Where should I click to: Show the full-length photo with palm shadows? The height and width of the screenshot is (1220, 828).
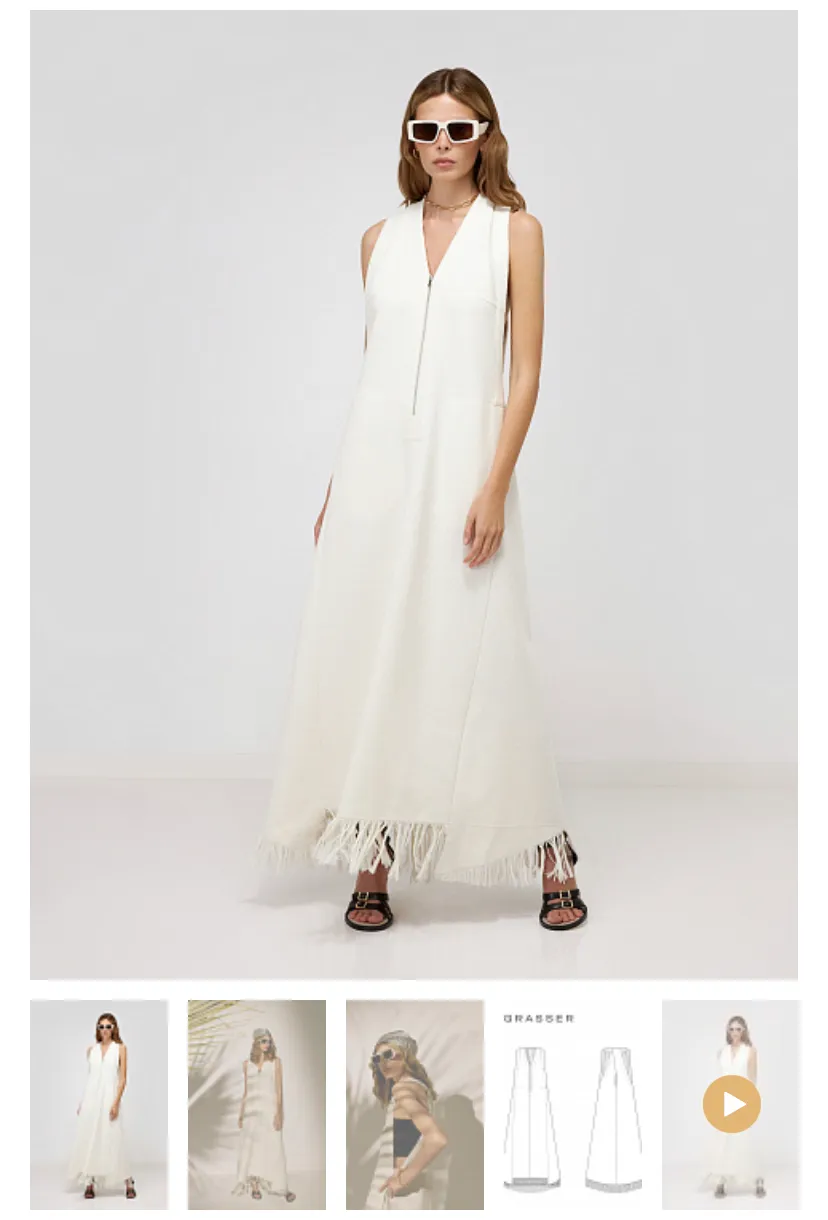coord(257,1104)
